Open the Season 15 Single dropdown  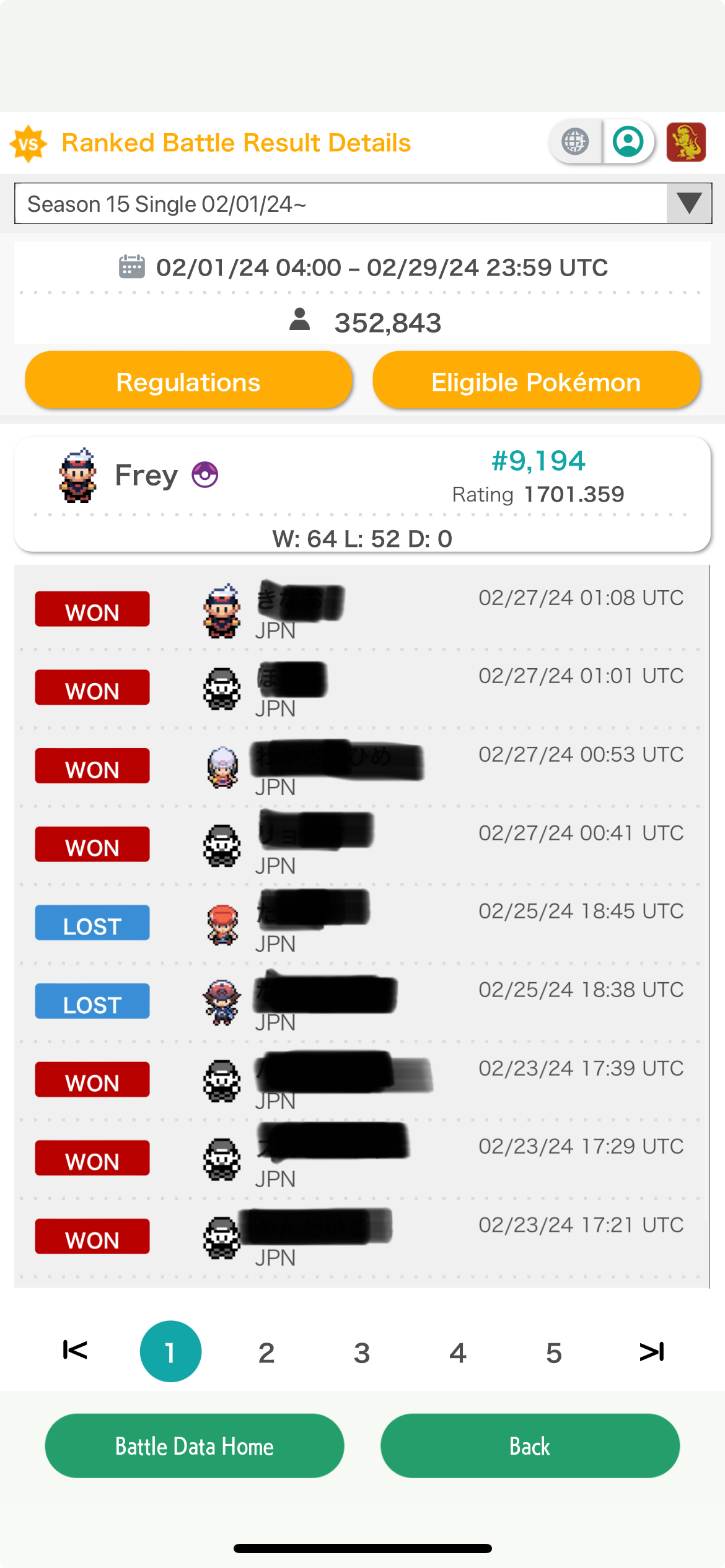click(x=362, y=204)
